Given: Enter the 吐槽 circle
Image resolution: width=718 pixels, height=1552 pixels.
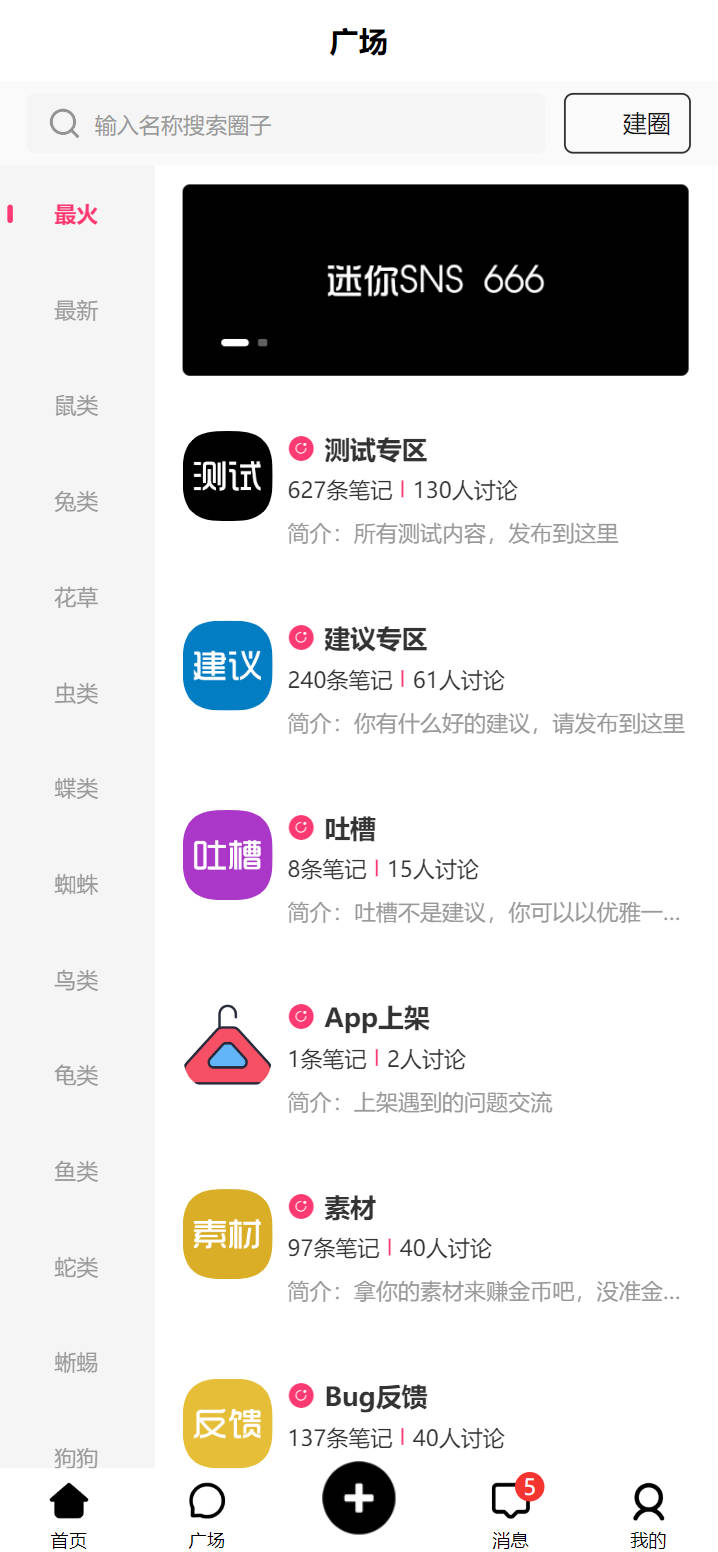Looking at the screenshot, I should (436, 869).
